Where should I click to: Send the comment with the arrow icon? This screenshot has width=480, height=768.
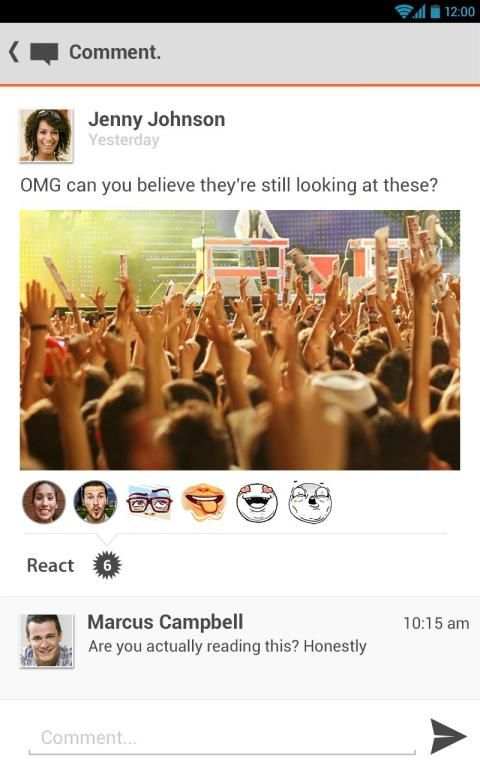click(448, 736)
